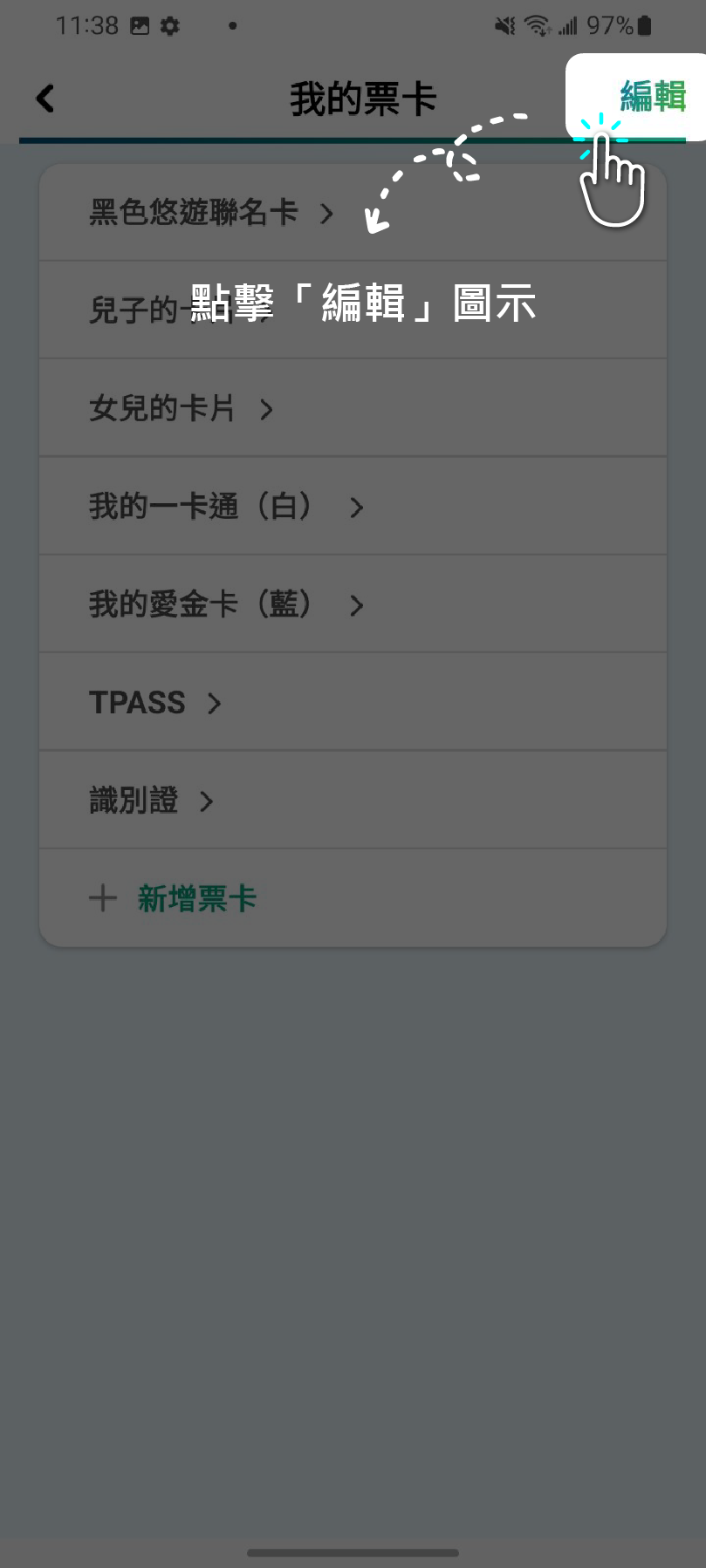Select 我的愛金卡（藍） card
Viewport: 706px width, 1568px height.
tap(353, 603)
